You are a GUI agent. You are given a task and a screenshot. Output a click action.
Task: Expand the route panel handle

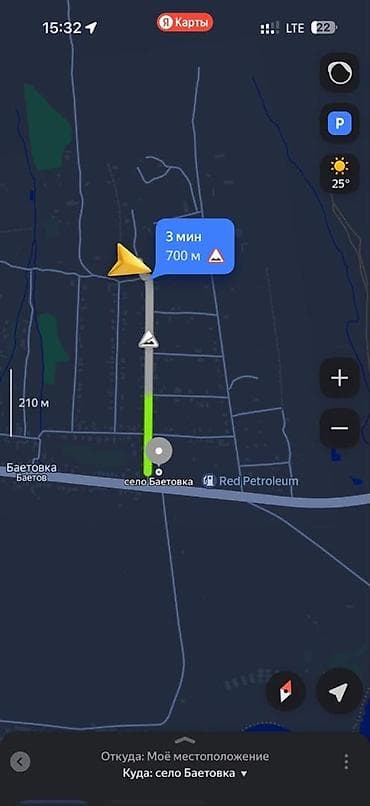coord(185,740)
